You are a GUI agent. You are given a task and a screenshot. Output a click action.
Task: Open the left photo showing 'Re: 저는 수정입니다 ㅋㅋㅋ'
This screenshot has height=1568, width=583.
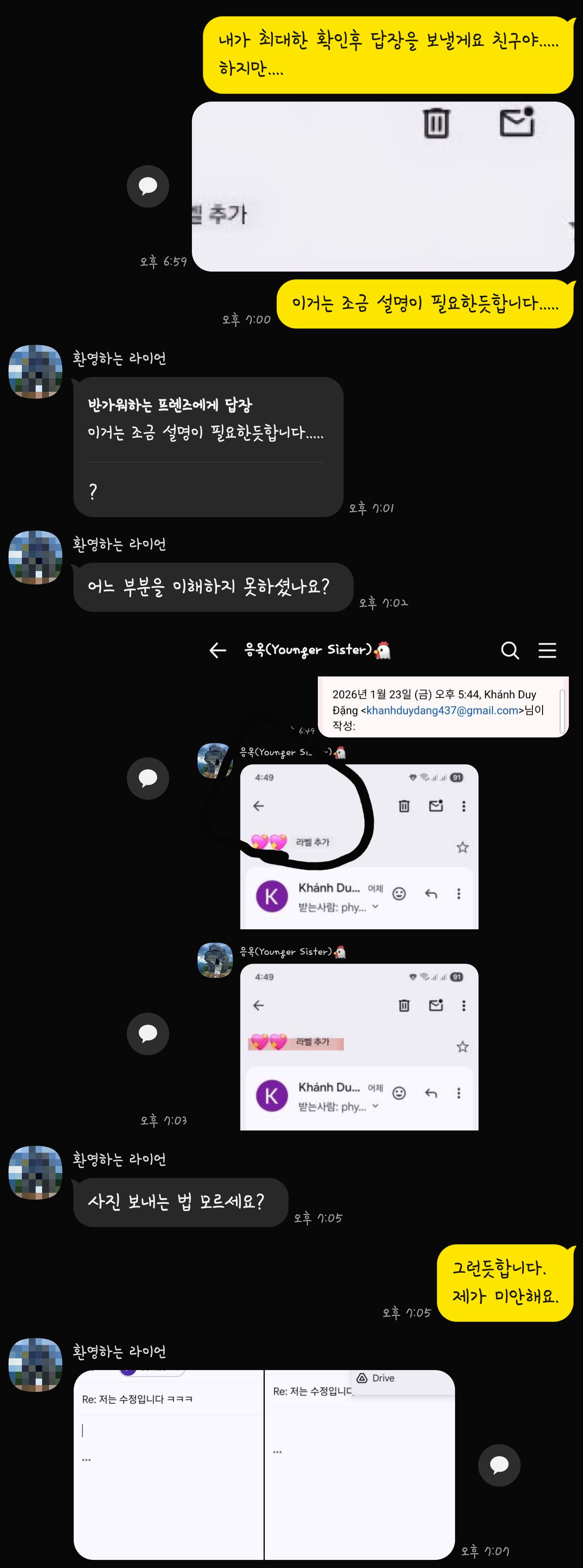(x=168, y=1464)
